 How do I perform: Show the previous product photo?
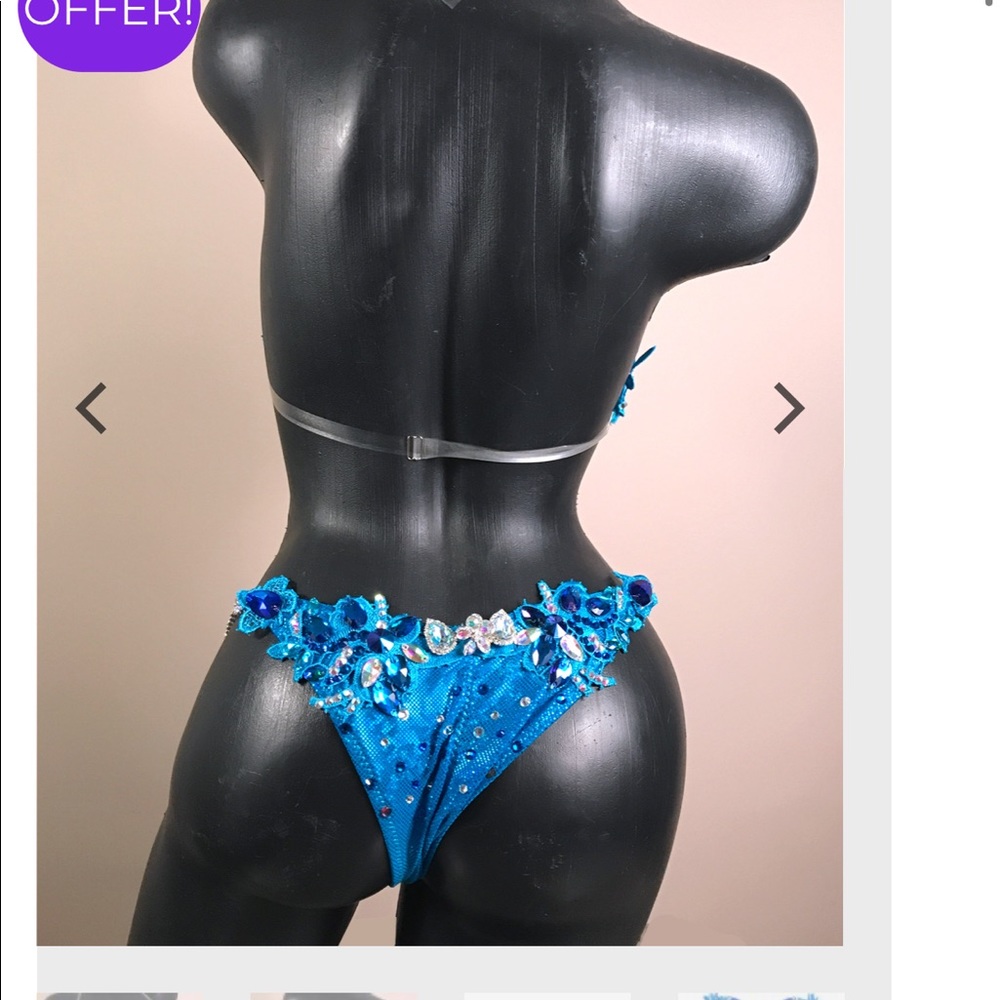pos(91,409)
